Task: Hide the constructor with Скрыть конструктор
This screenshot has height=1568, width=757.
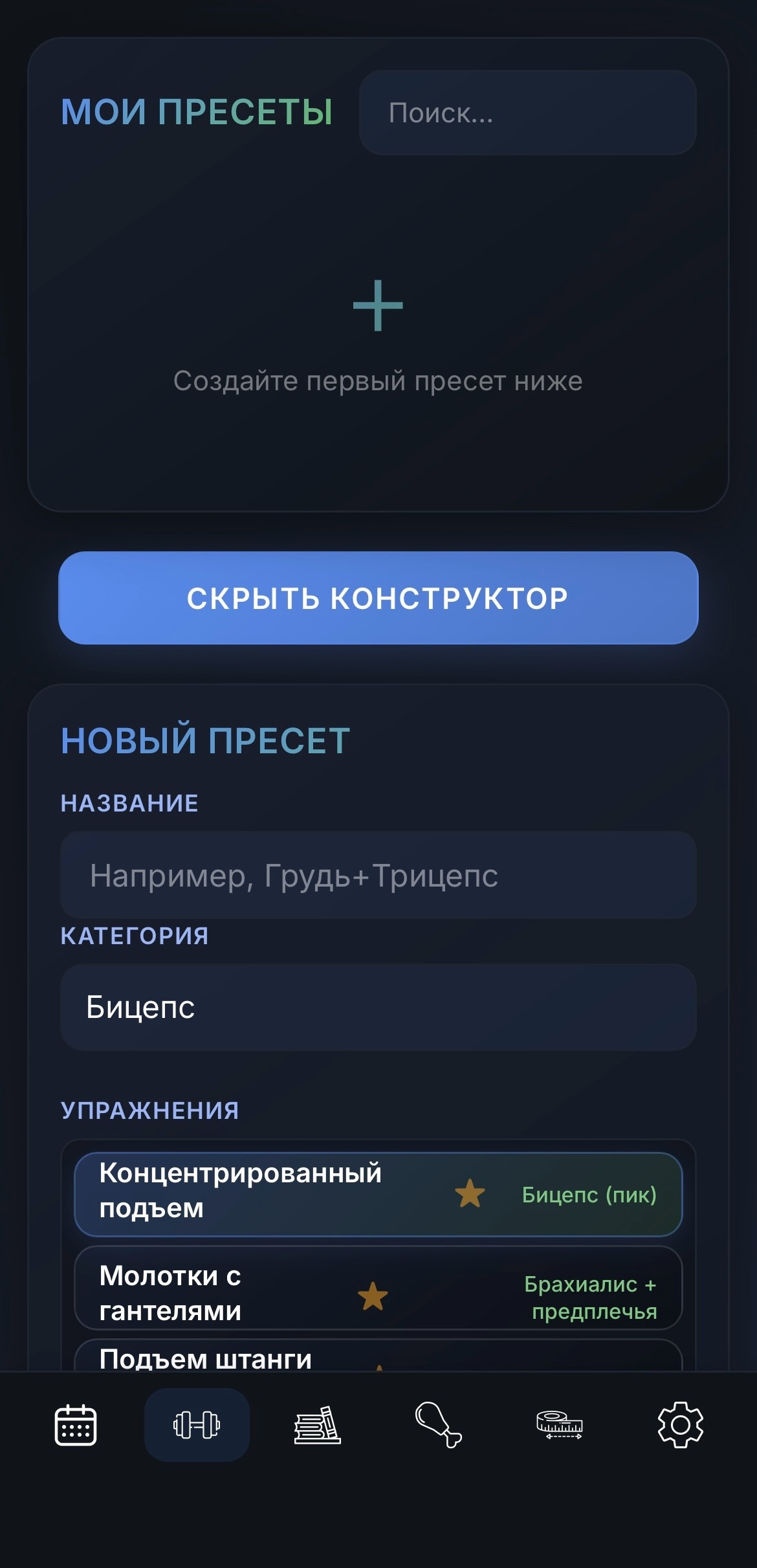Action: point(378,597)
